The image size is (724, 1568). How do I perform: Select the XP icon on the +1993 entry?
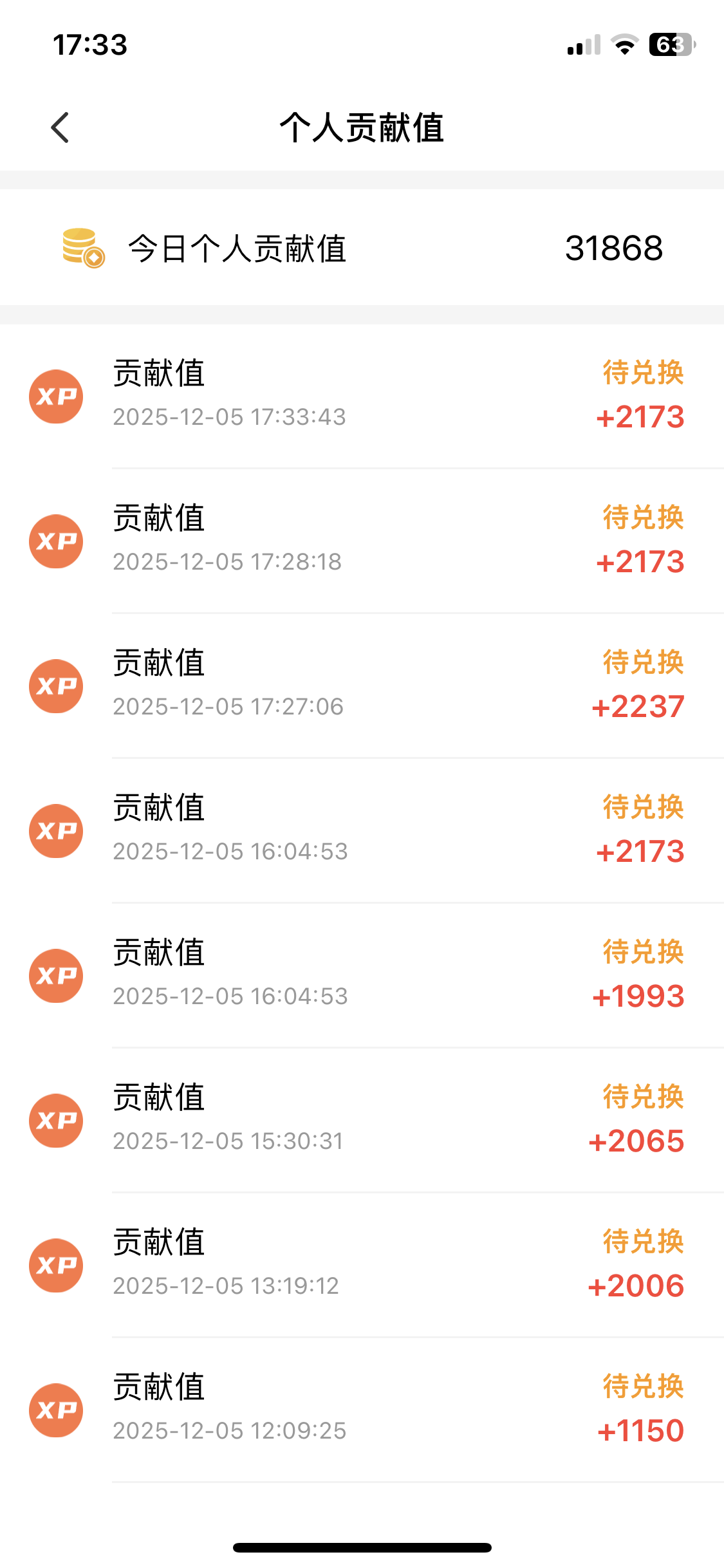(x=56, y=975)
